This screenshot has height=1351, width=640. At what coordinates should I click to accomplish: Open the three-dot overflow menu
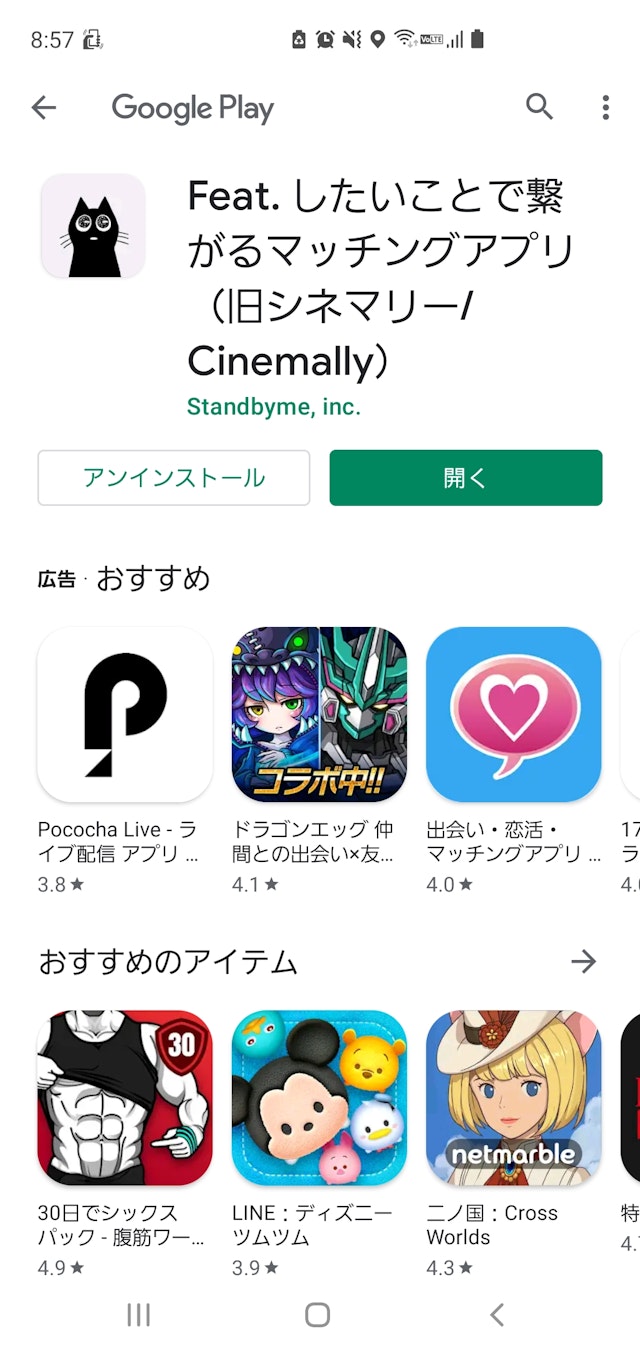(605, 108)
